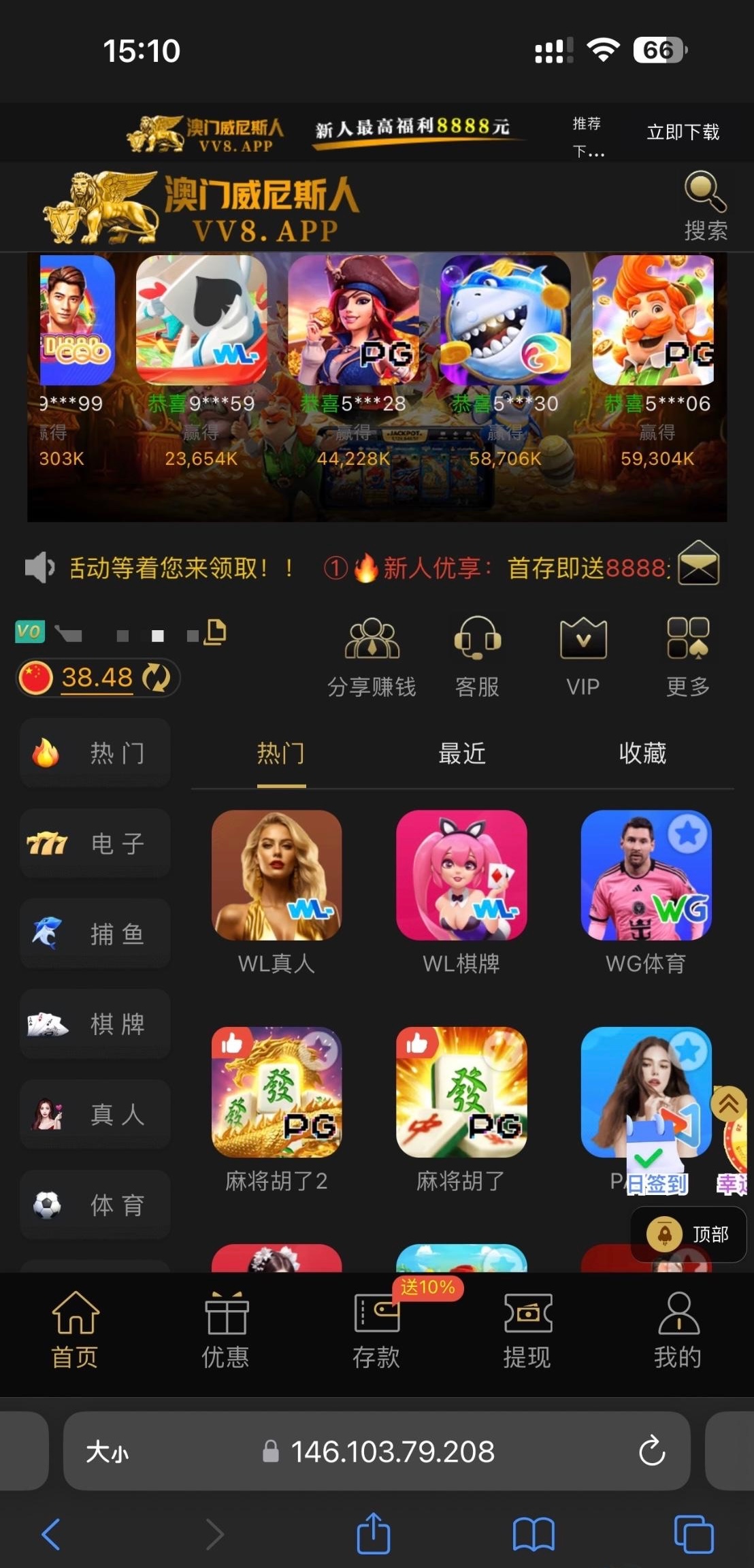Select the 捕鱼 category
Image resolution: width=754 pixels, height=1568 pixels.
95,934
